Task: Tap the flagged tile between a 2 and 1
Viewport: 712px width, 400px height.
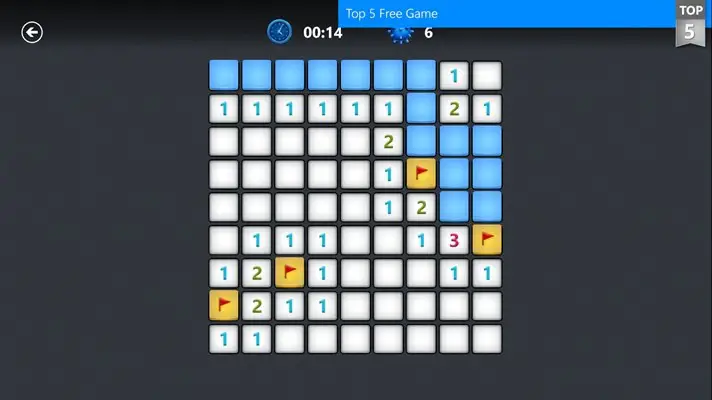Action: pyautogui.click(x=290, y=273)
